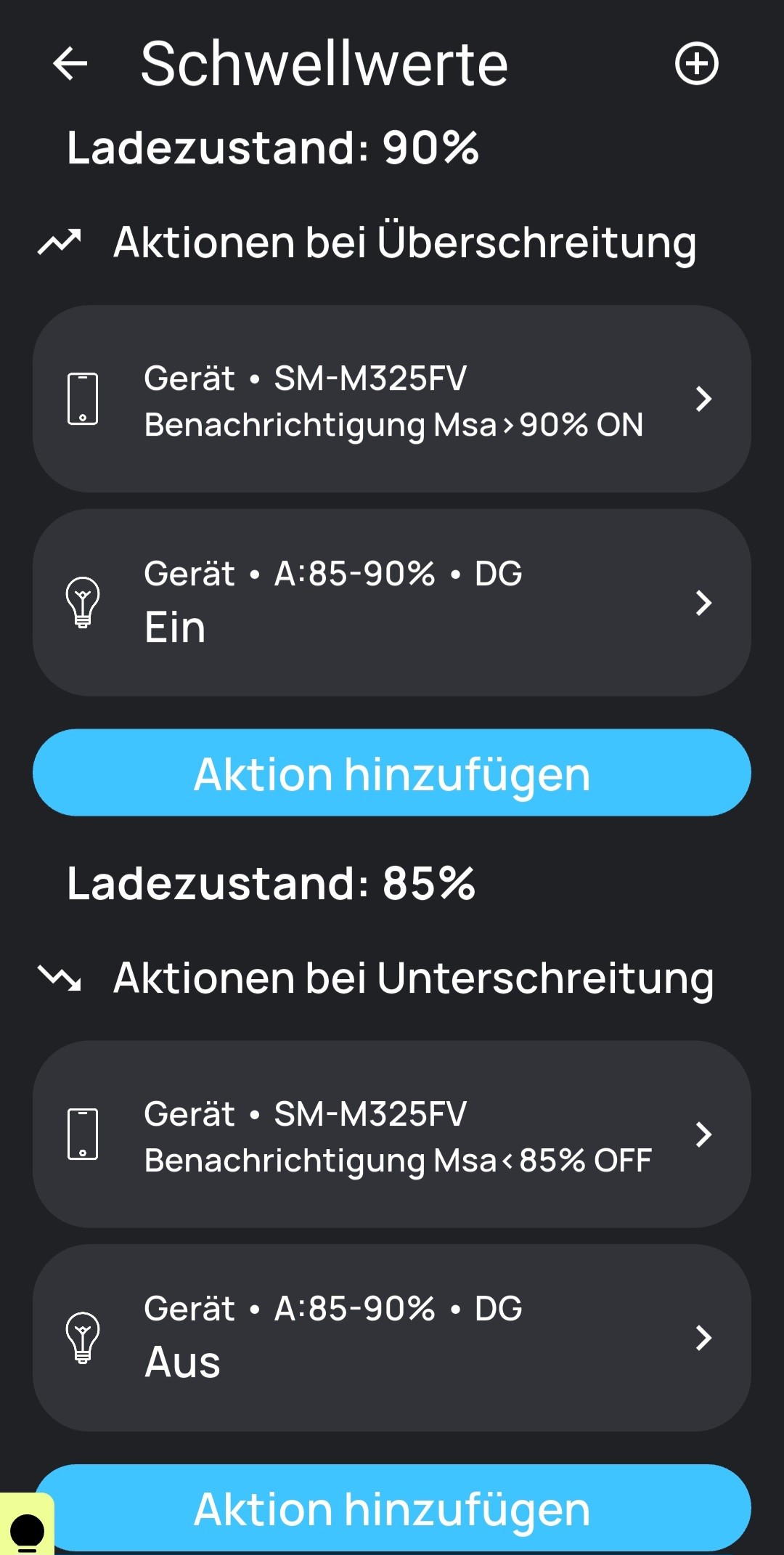Add action under Ladezustand 85%

tap(392, 1508)
